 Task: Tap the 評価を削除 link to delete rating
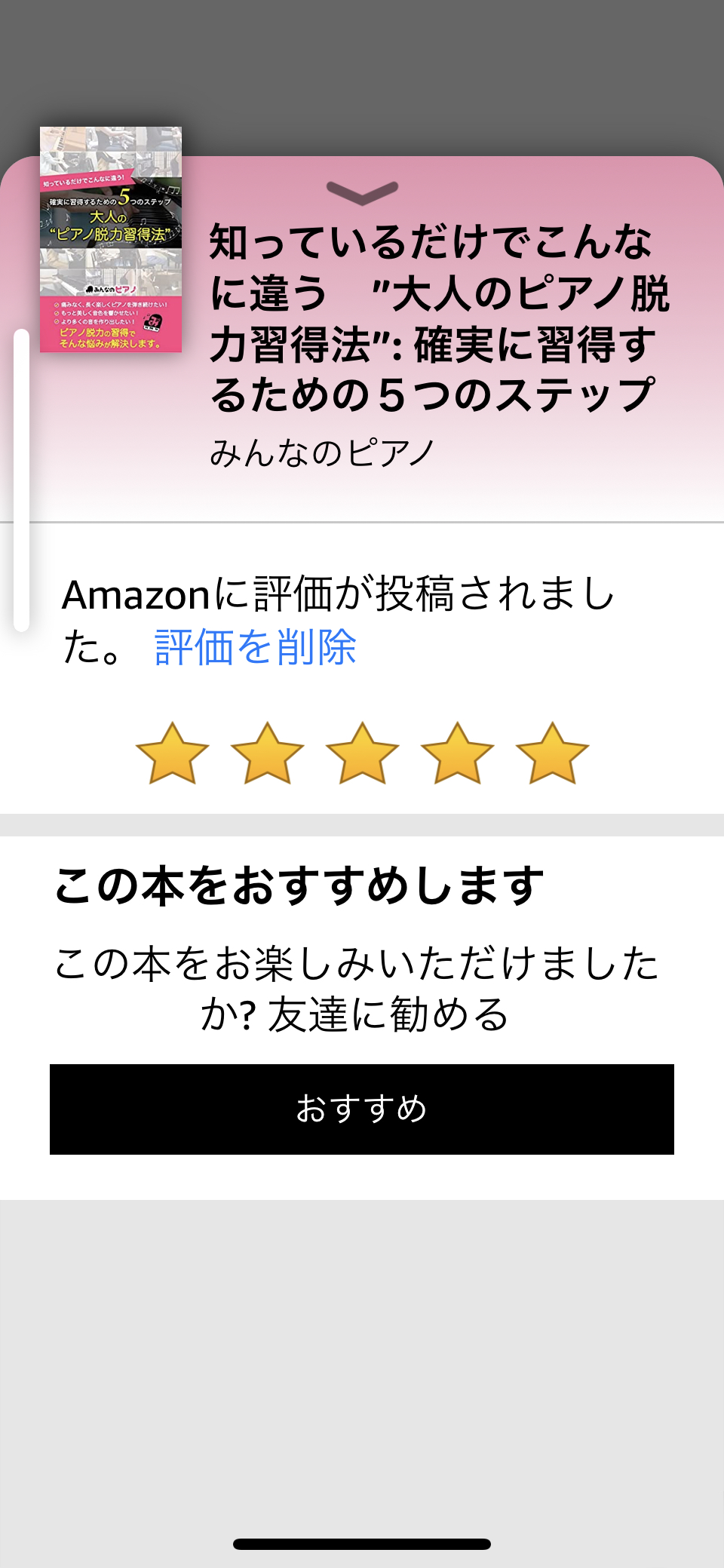255,647
